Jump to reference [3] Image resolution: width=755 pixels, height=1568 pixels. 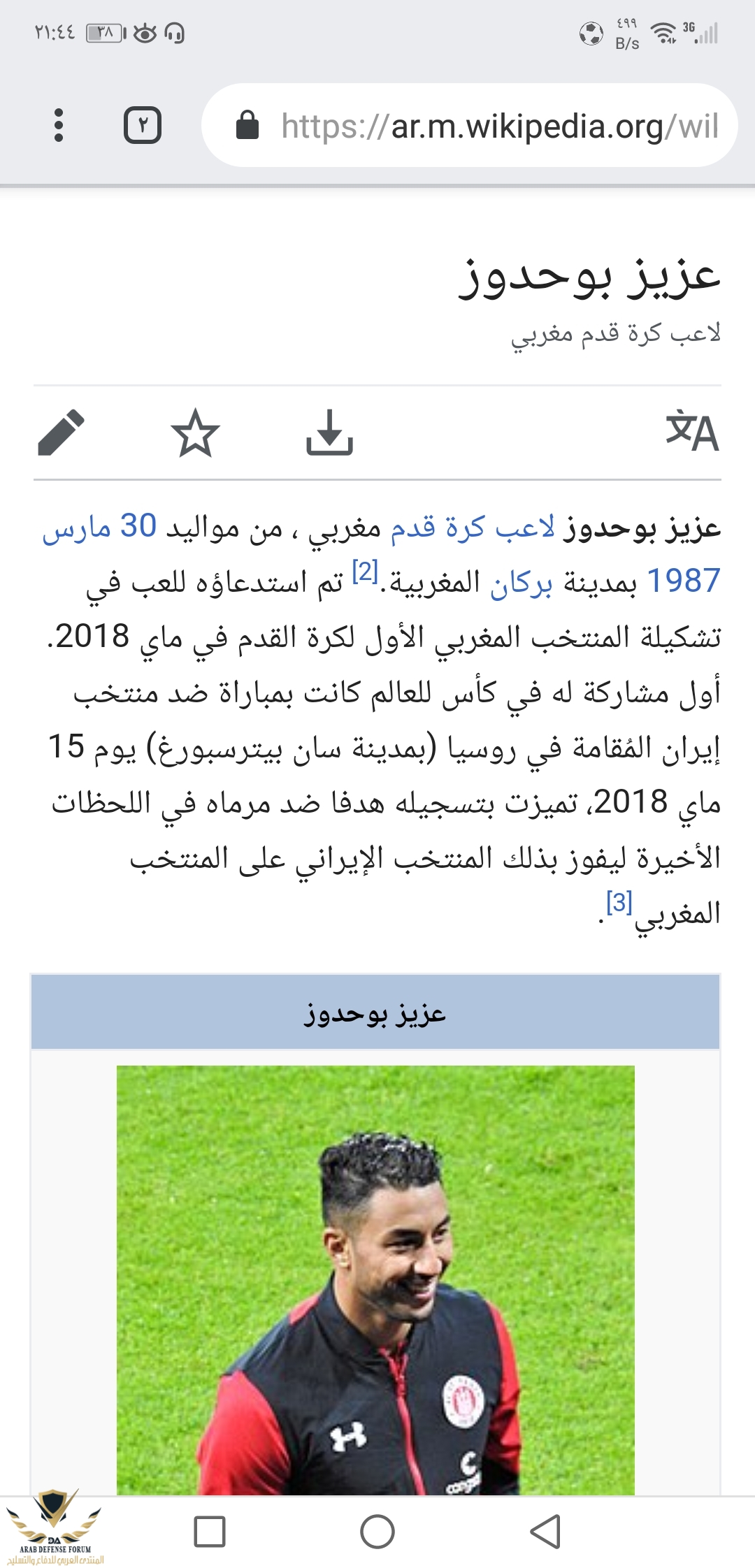pyautogui.click(x=619, y=902)
